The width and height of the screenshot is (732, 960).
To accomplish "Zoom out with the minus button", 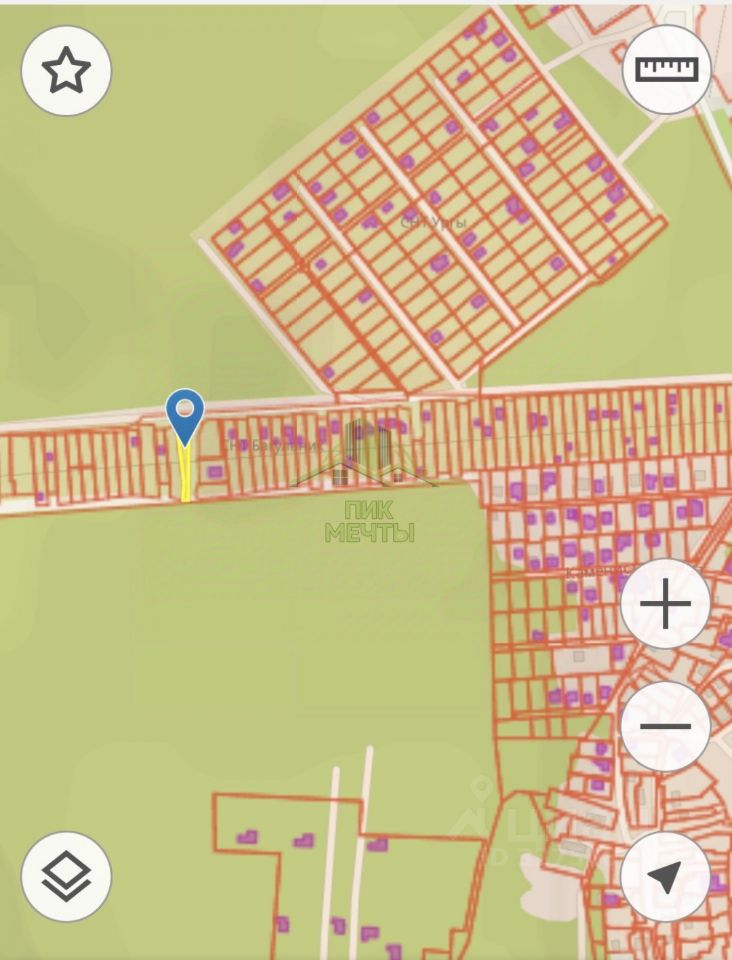I will point(666,727).
